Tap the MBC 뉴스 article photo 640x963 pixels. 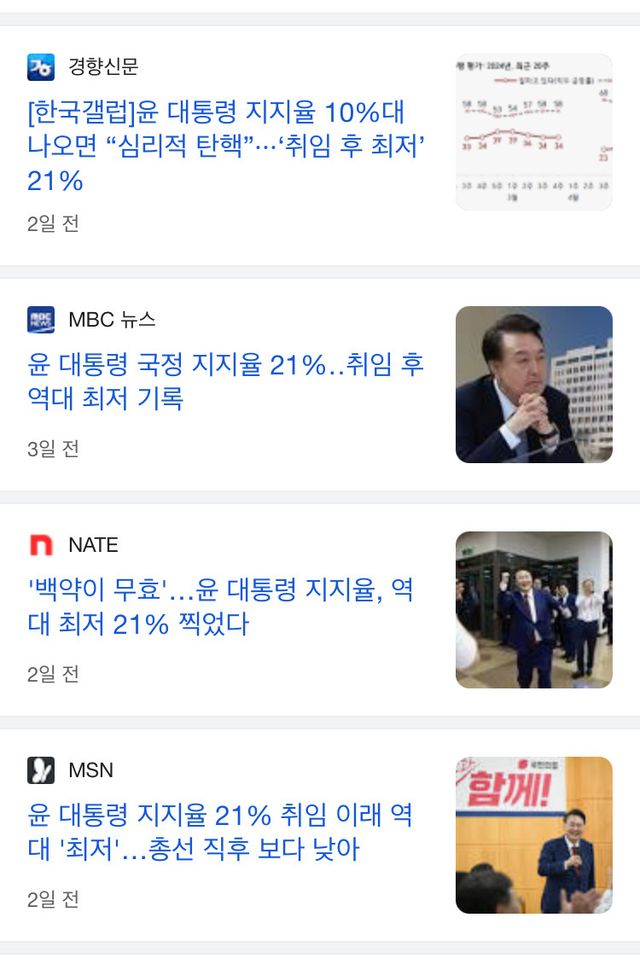click(x=534, y=384)
